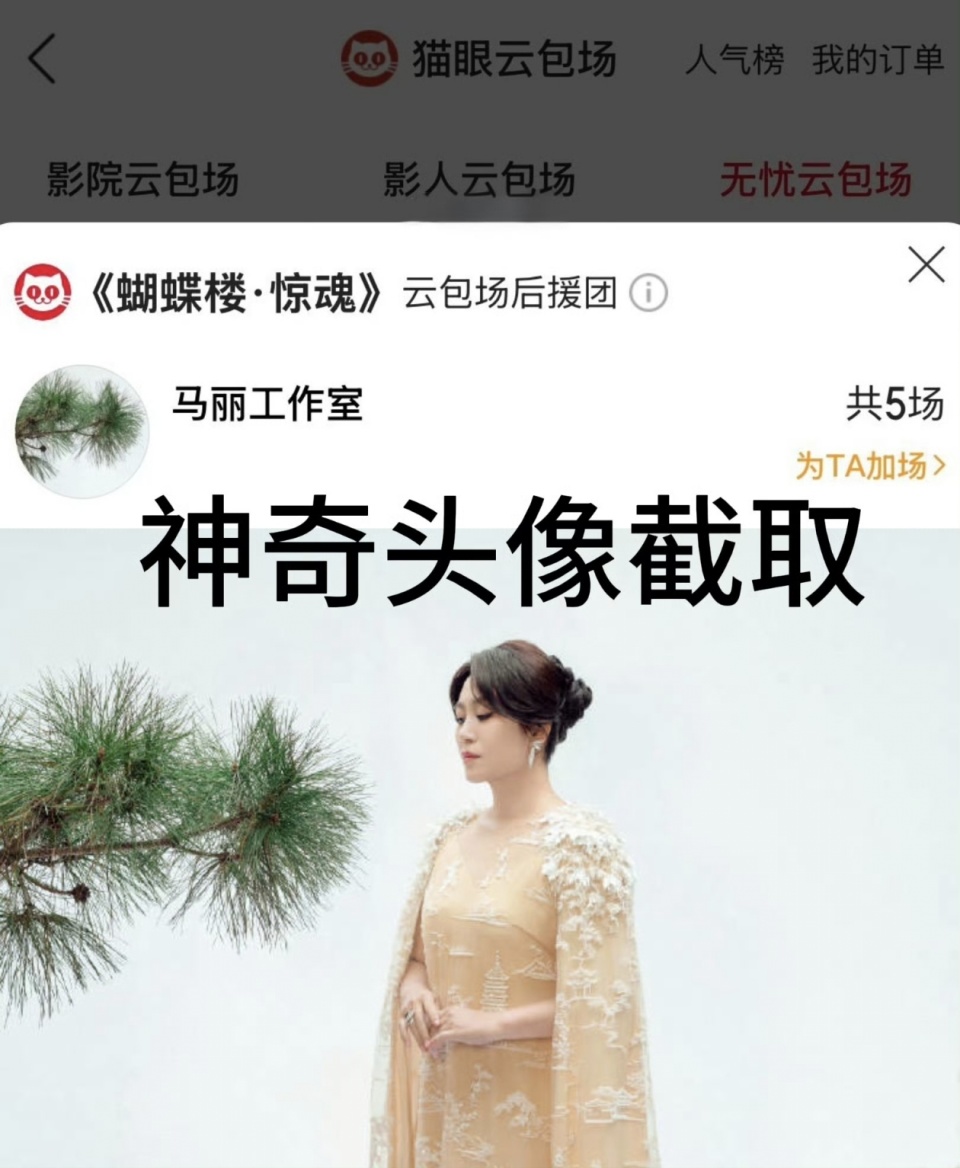Viewport: 960px width, 1168px height.
Task: Tap the cat icon beside 《蝴蝶楼·惊魂》
Action: [x=42, y=290]
